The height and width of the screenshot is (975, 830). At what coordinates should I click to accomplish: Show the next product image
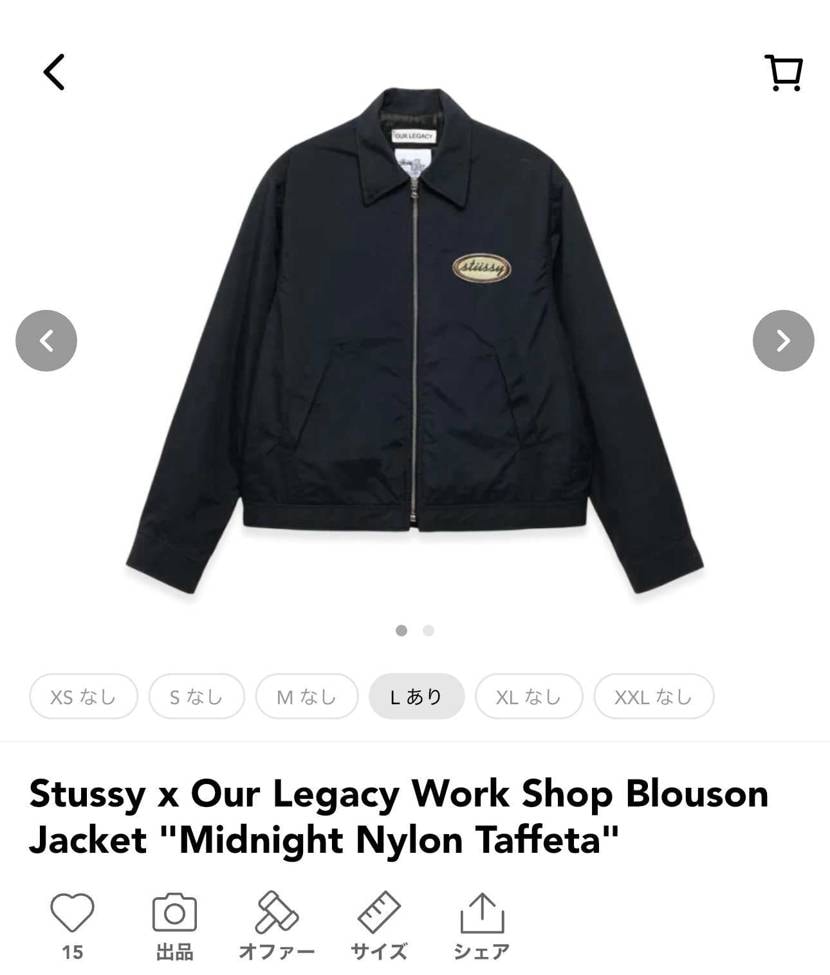[783, 341]
